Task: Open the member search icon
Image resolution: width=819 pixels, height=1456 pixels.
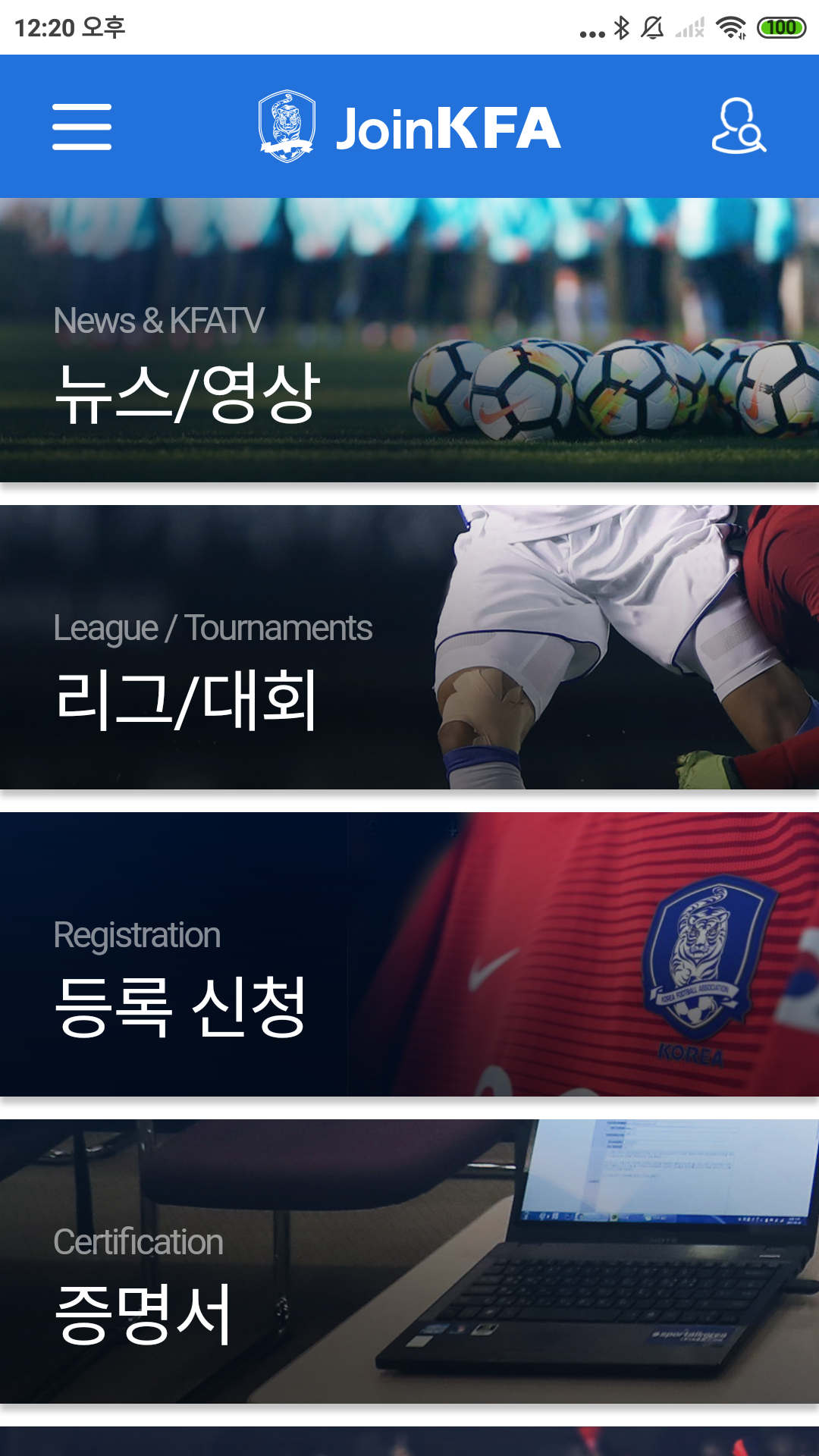Action: [x=739, y=126]
